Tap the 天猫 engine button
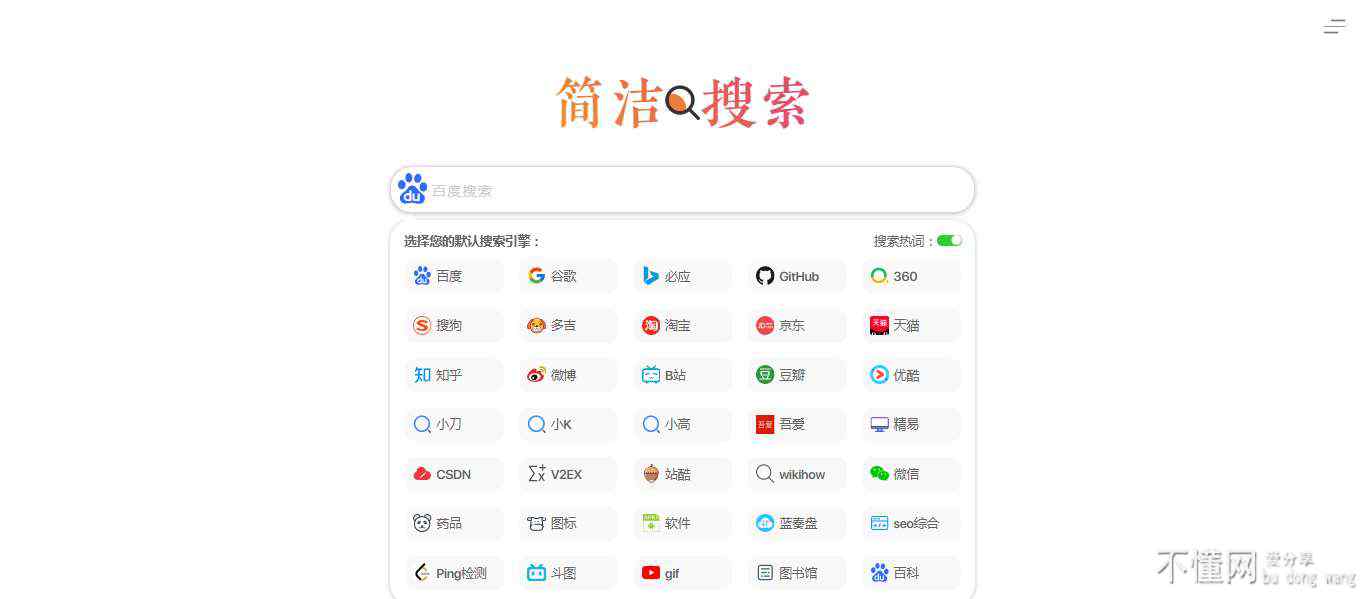Image resolution: width=1366 pixels, height=599 pixels. (910, 326)
